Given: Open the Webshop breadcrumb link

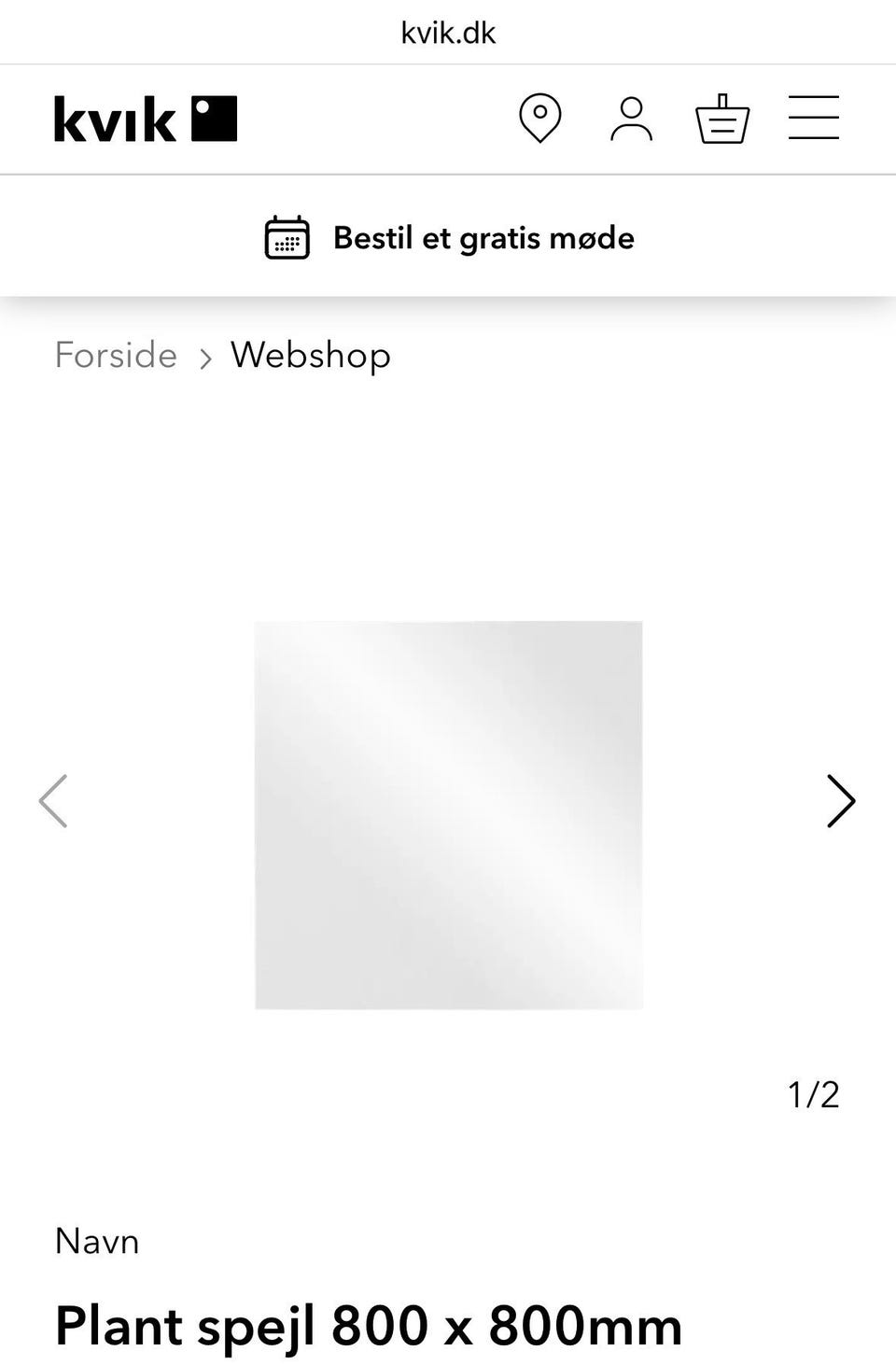Looking at the screenshot, I should coord(310,356).
